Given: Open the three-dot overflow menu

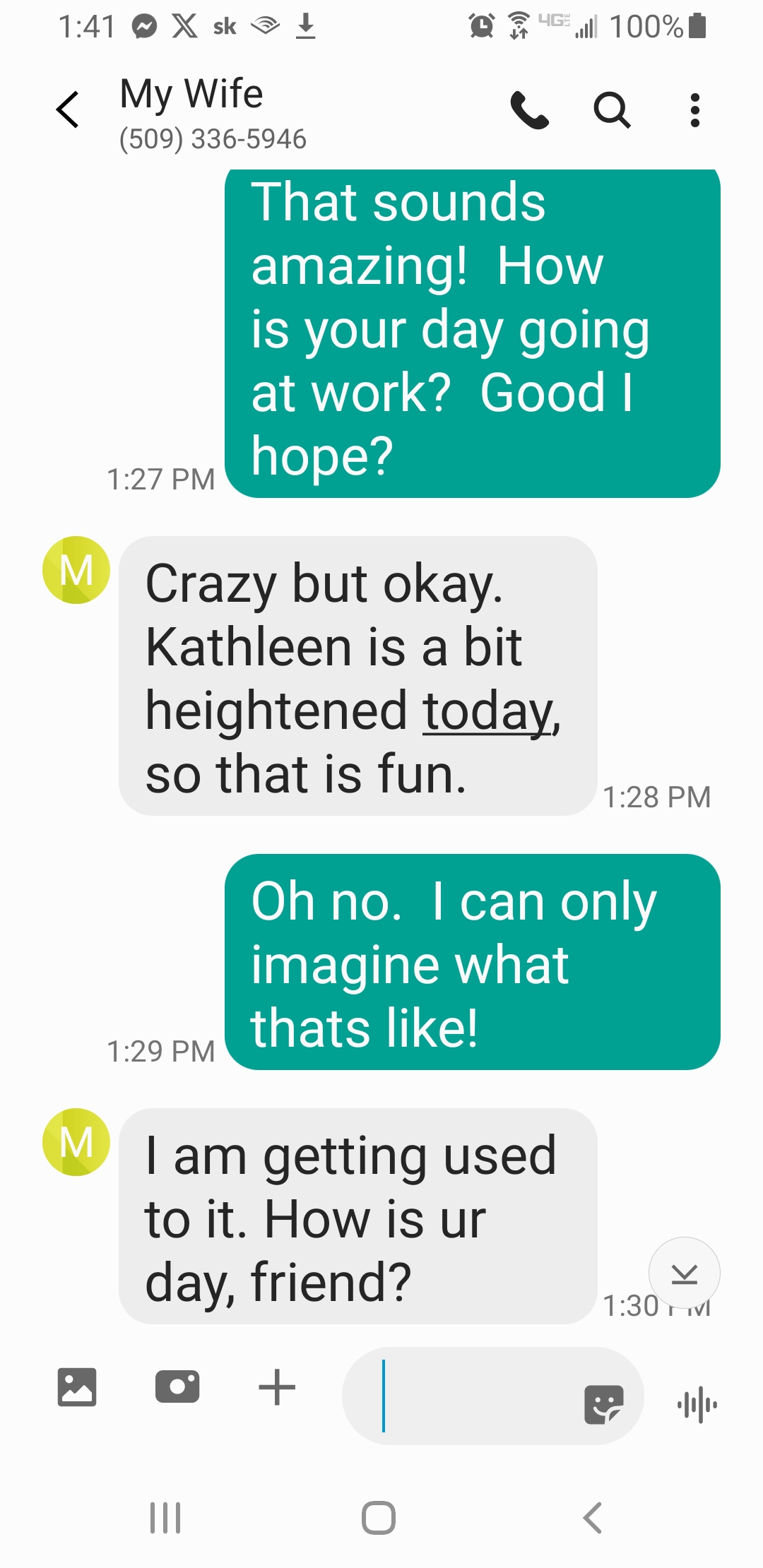Looking at the screenshot, I should click(695, 110).
